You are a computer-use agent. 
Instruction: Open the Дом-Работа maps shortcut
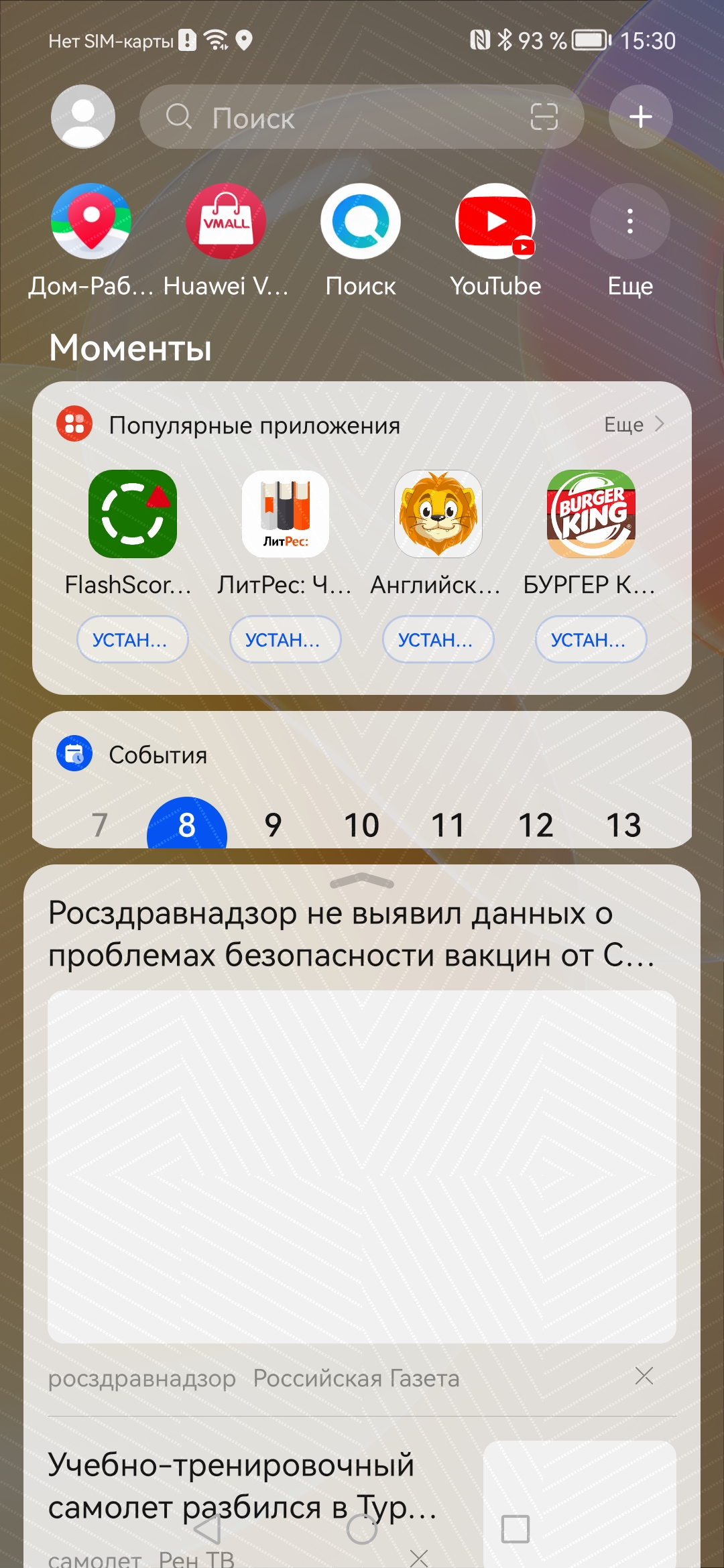pyautogui.click(x=91, y=221)
